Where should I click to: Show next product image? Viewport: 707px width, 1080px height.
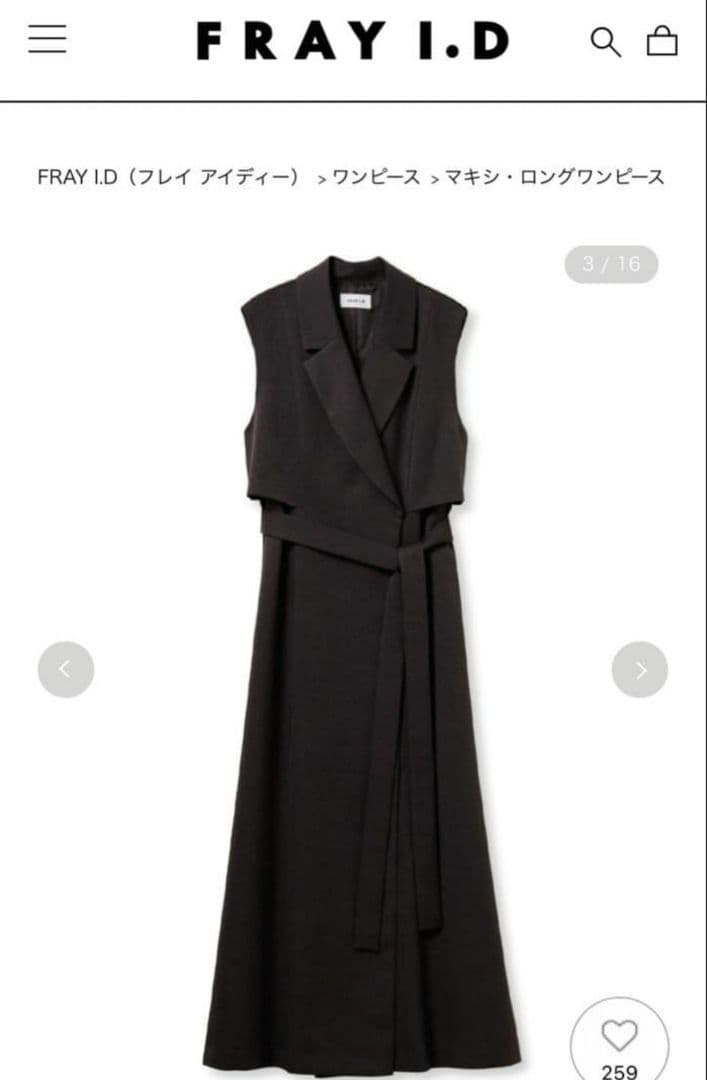point(640,669)
